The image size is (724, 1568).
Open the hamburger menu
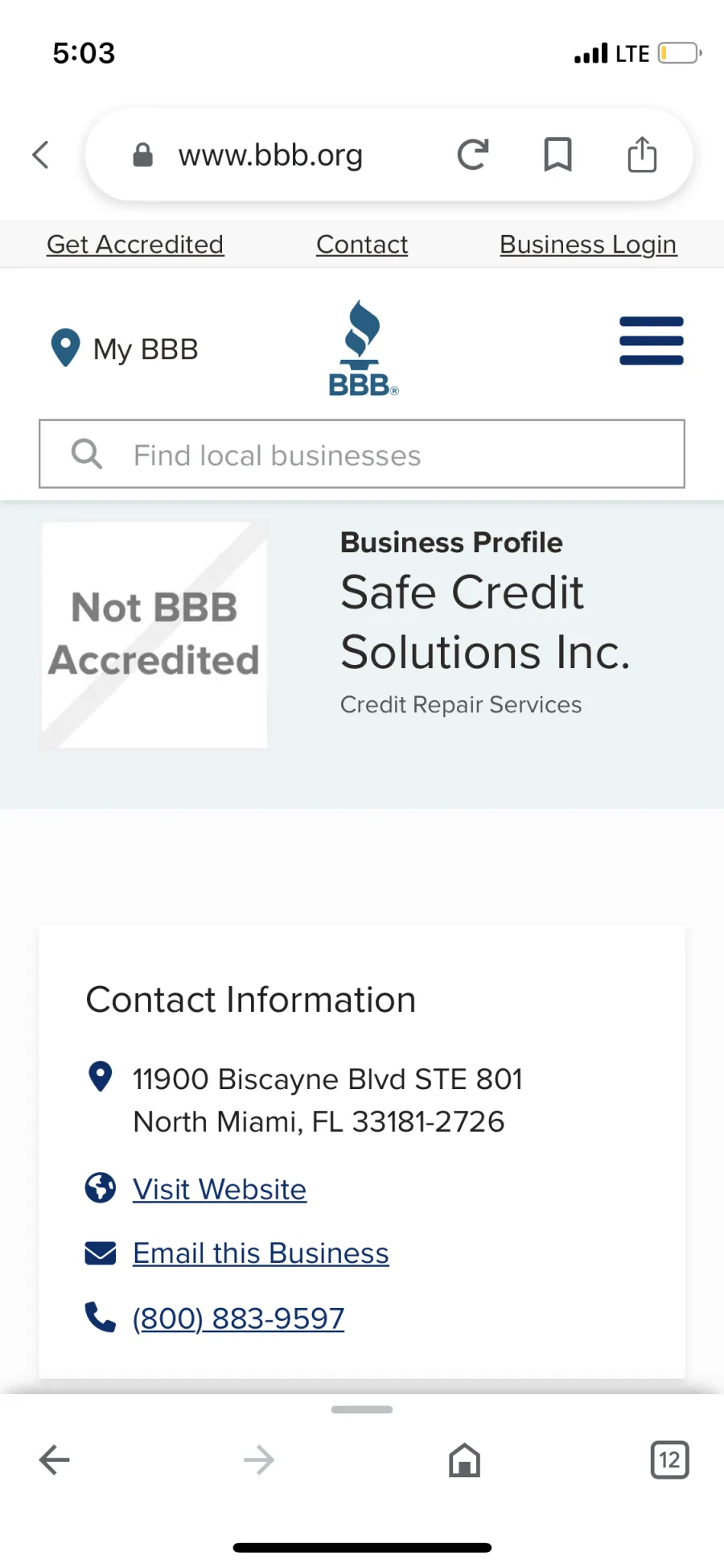pos(651,341)
